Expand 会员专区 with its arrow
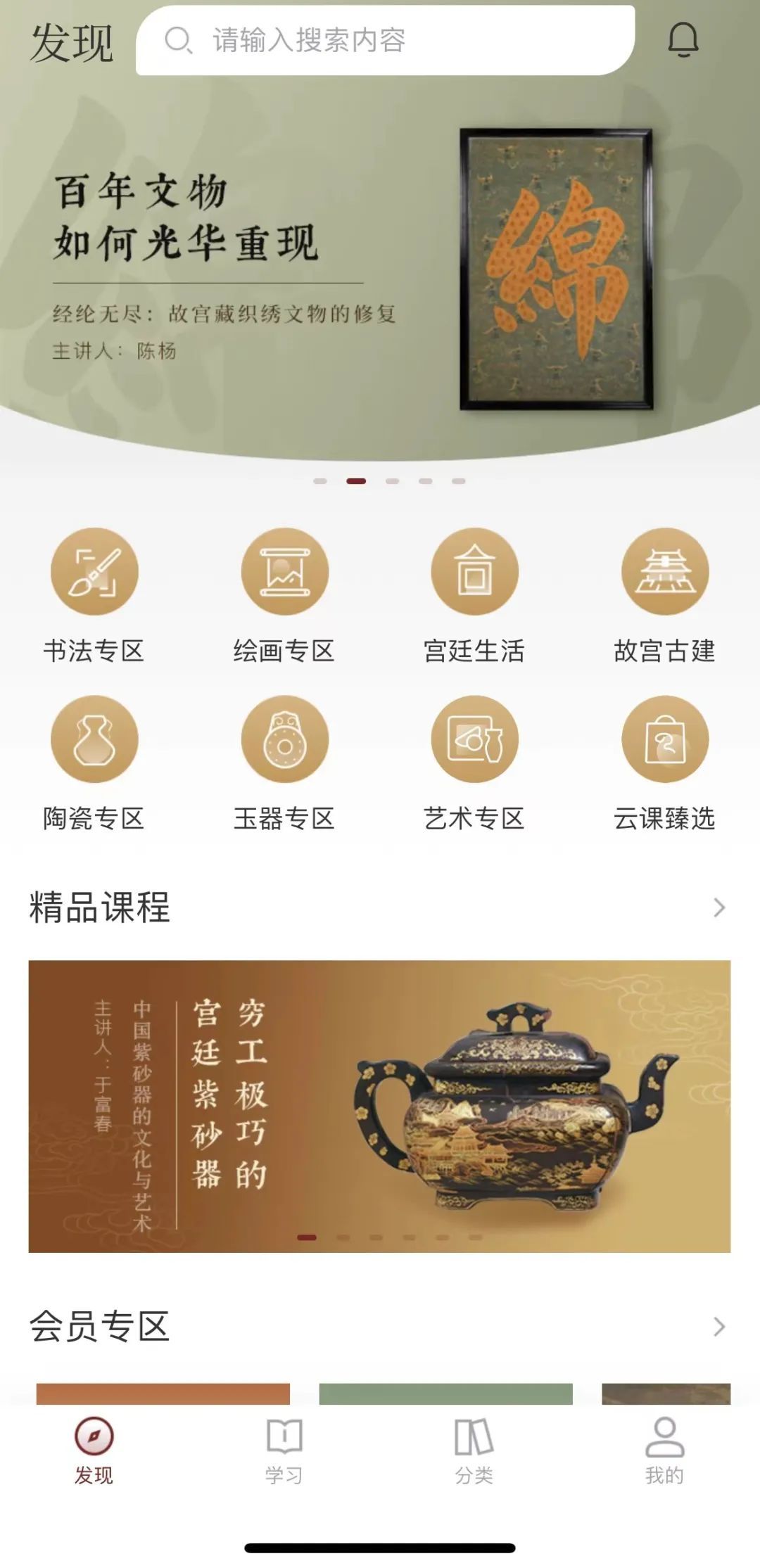 718,1327
